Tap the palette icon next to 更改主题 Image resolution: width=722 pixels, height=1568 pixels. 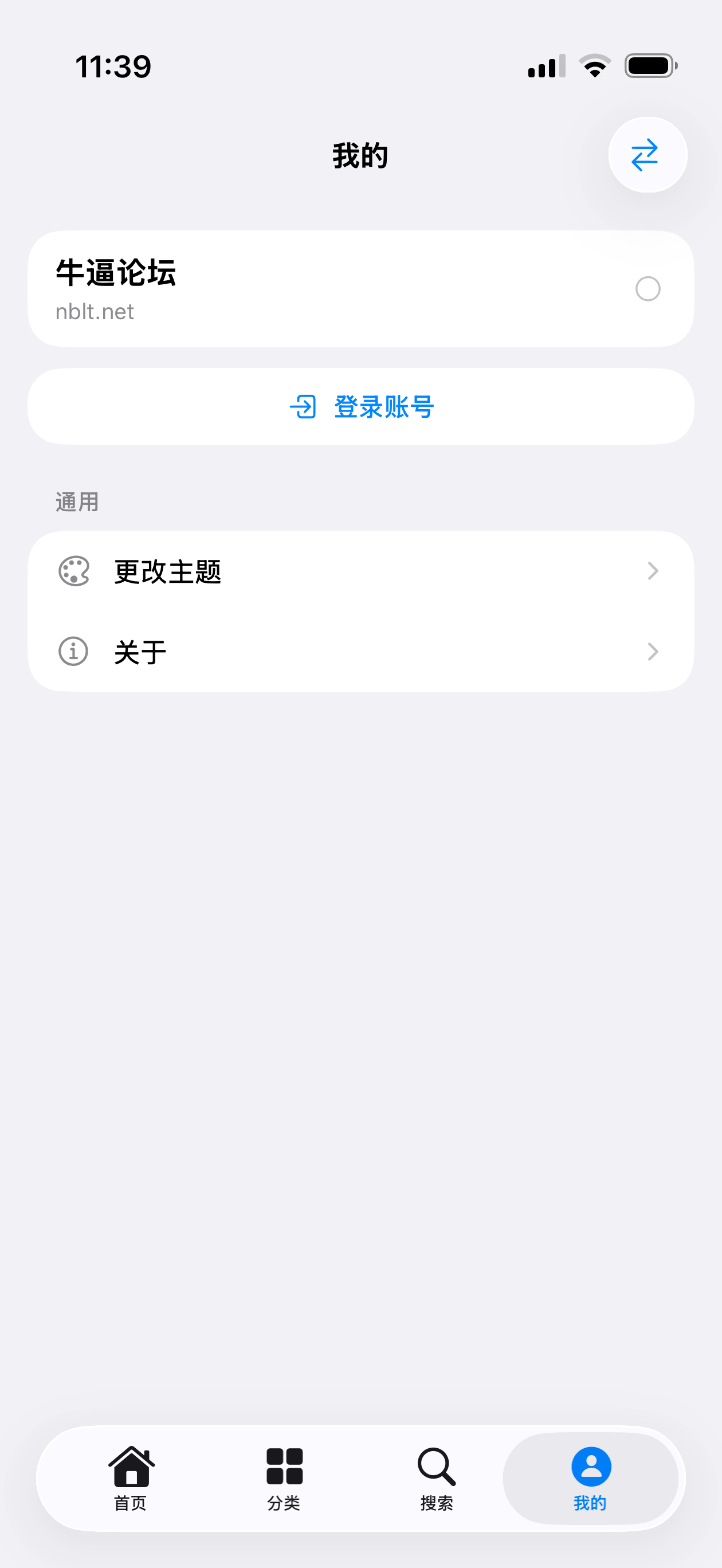tap(73, 571)
